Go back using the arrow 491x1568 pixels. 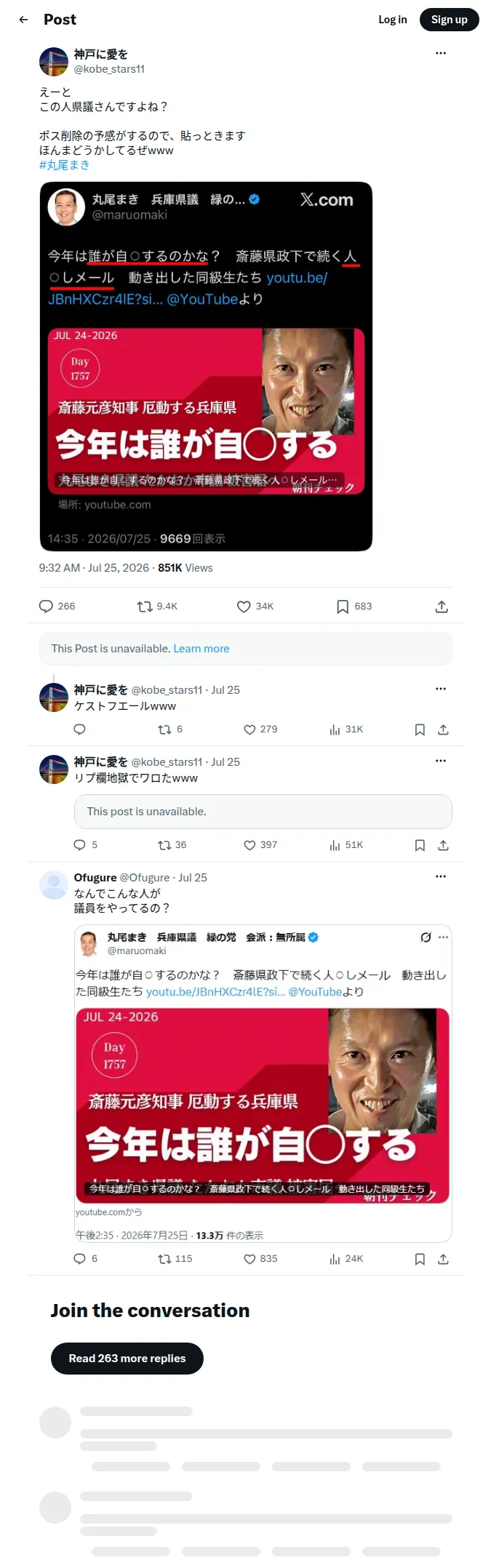click(23, 20)
